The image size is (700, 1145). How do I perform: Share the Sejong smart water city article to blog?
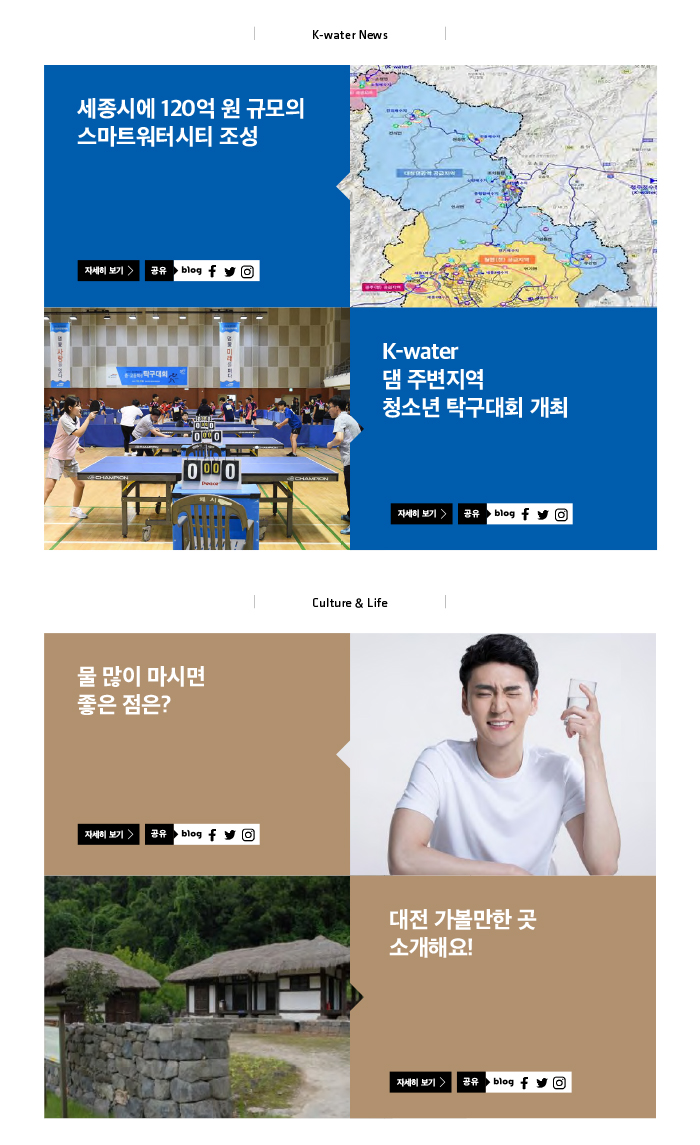click(192, 271)
